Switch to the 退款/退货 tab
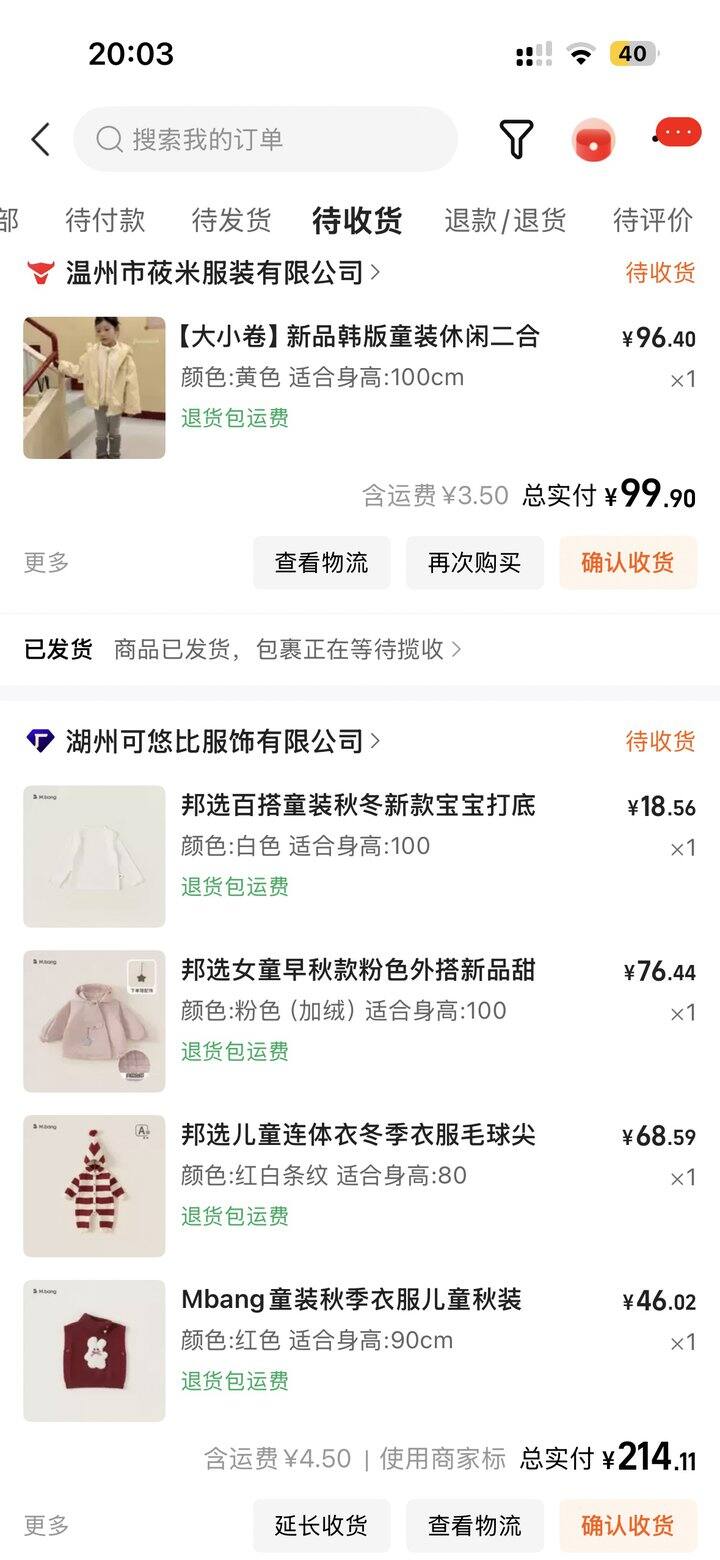The width and height of the screenshot is (720, 1560). coord(505,220)
